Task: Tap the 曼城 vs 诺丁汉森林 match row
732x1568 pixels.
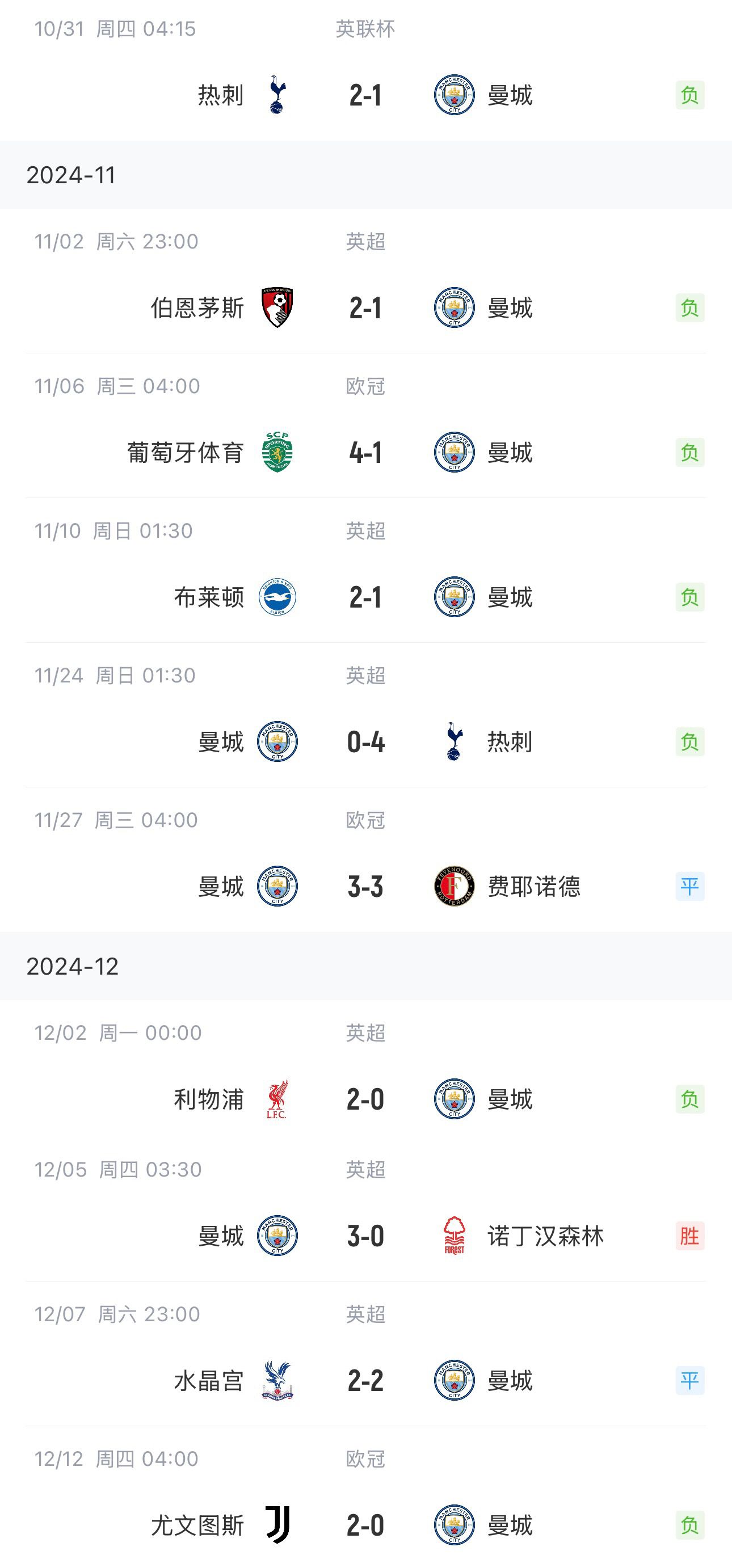Action: pyautogui.click(x=365, y=1236)
